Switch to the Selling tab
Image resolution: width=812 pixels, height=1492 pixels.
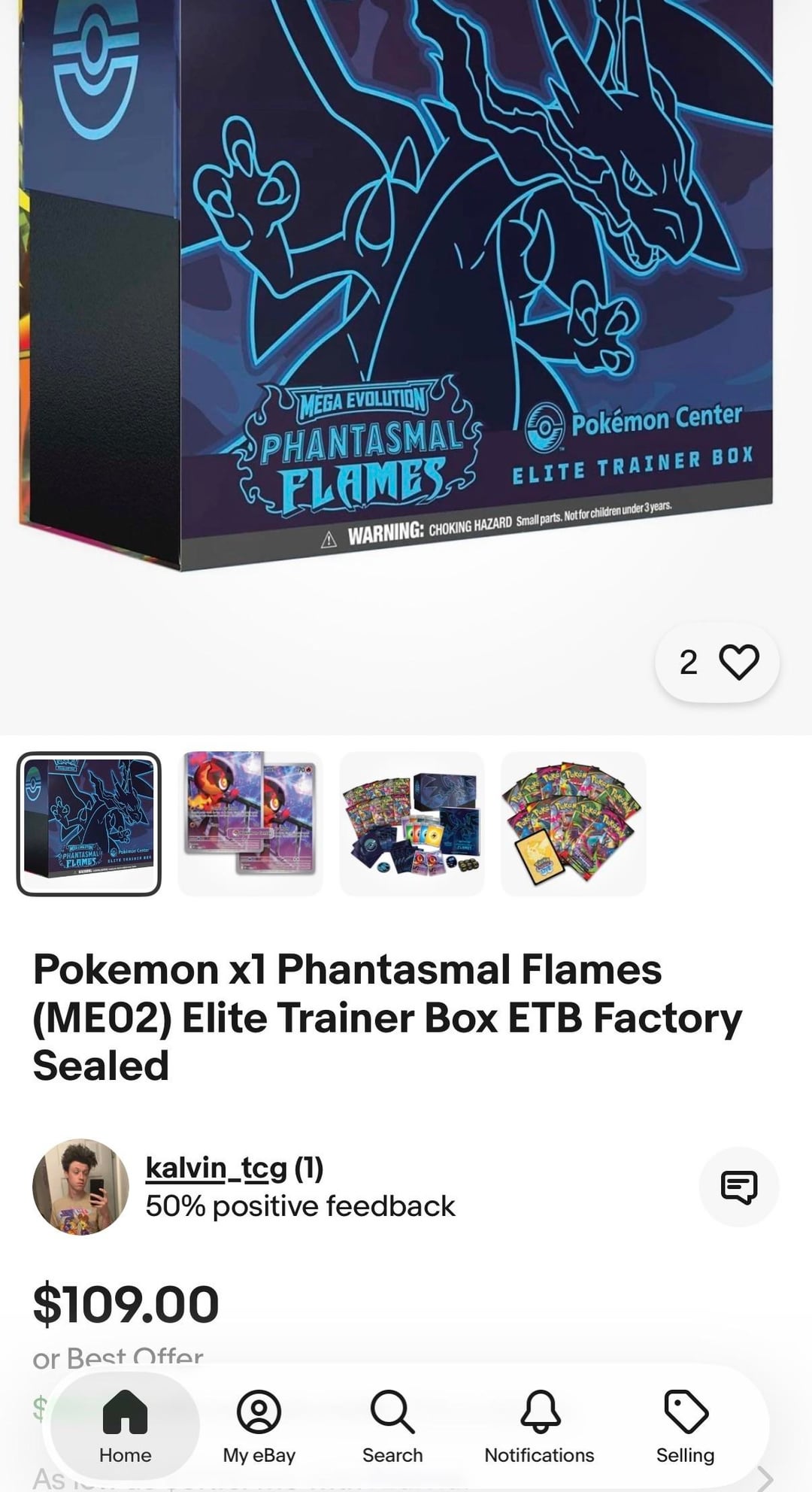685,1426
